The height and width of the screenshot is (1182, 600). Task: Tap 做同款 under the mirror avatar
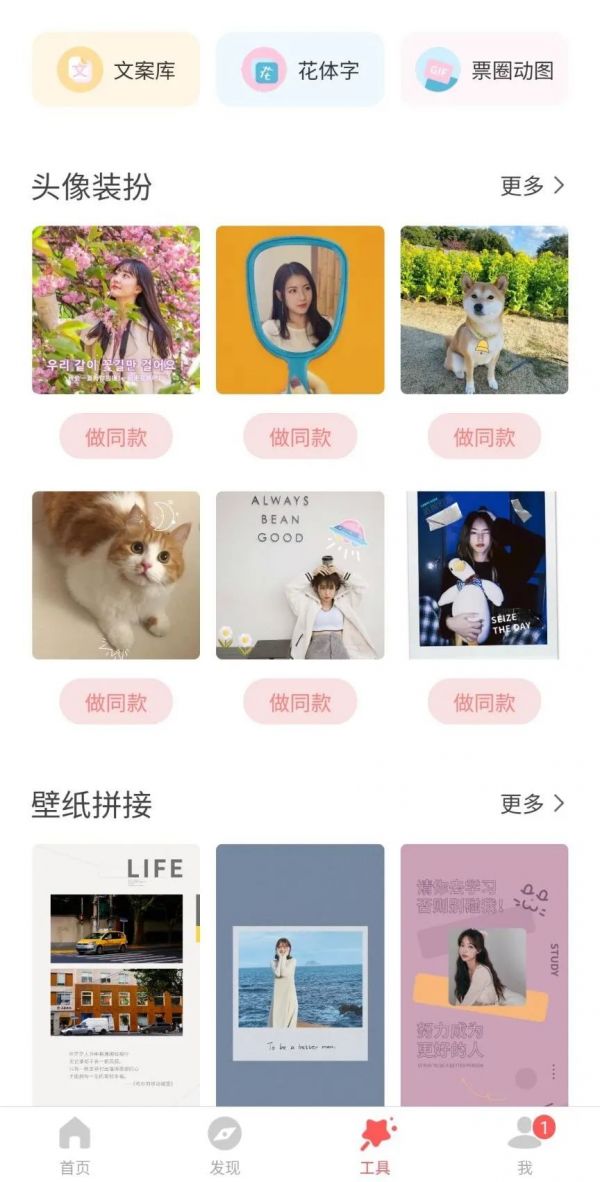300,437
